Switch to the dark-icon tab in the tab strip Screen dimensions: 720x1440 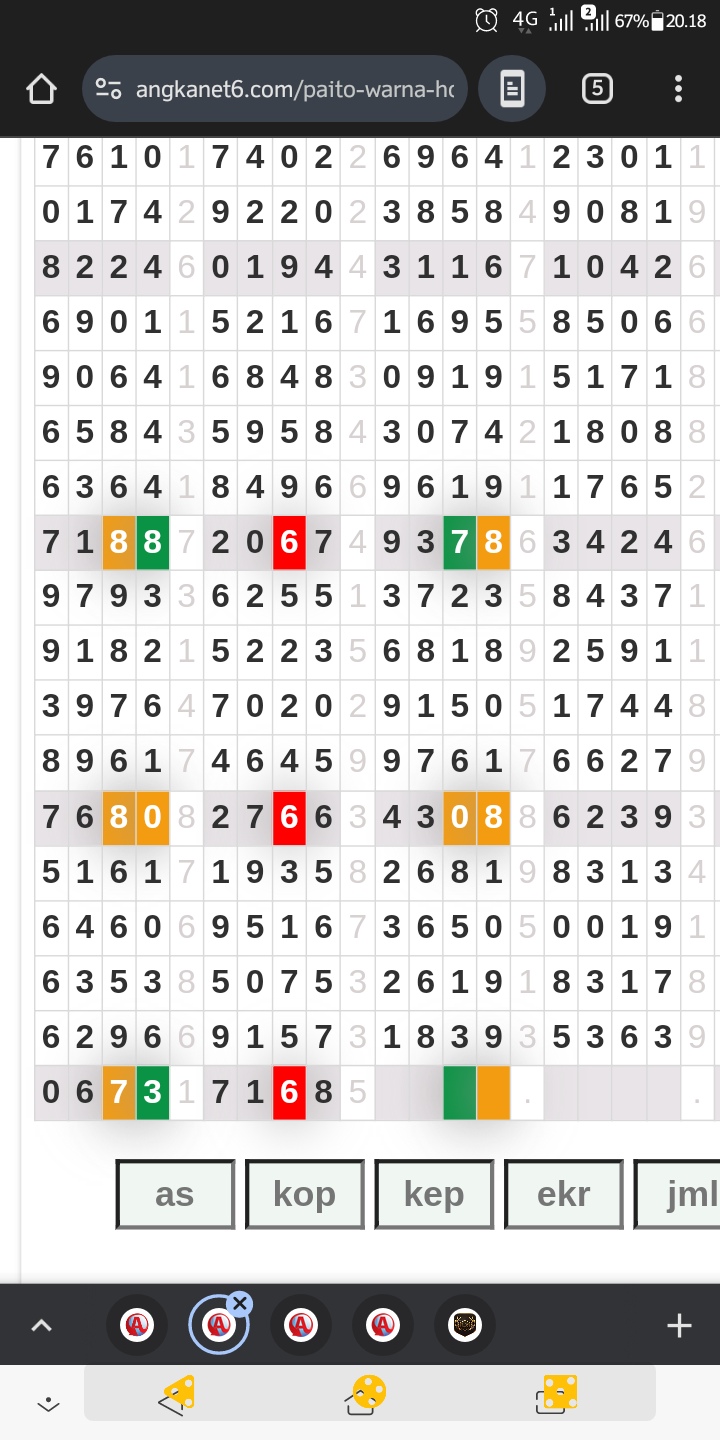465,1325
